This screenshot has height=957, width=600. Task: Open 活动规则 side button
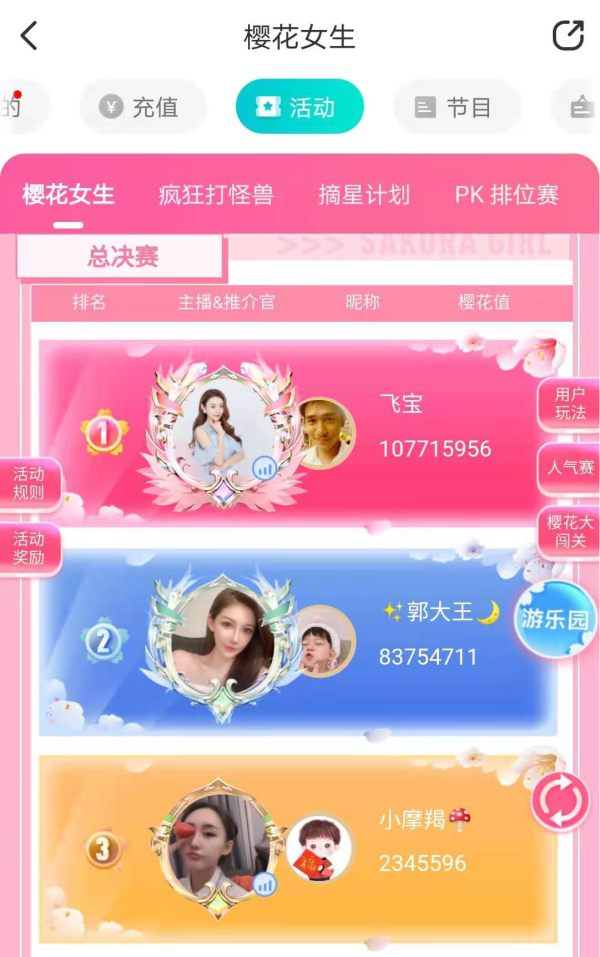pyautogui.click(x=29, y=483)
